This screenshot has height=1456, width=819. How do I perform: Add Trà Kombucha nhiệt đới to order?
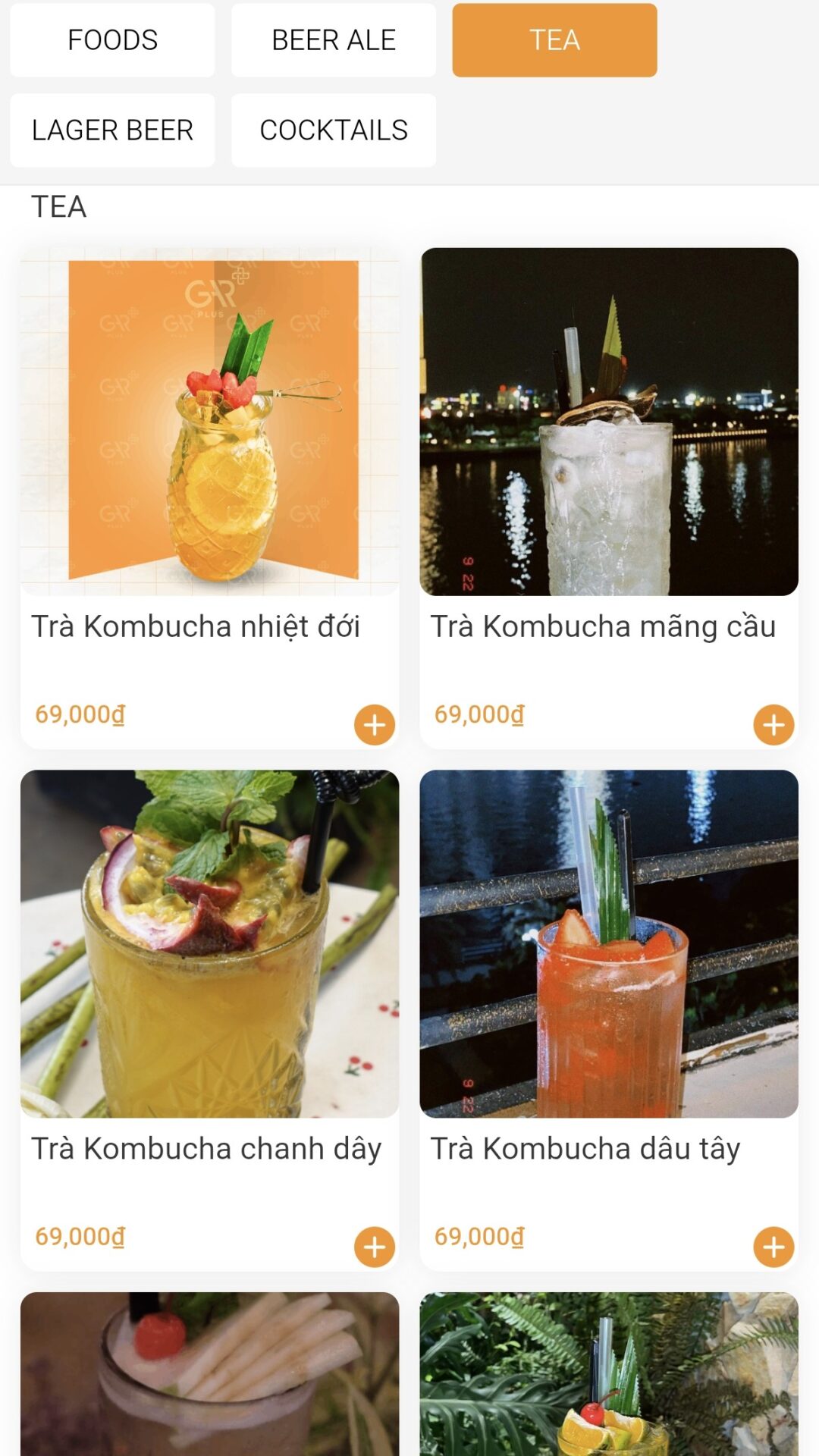375,725
